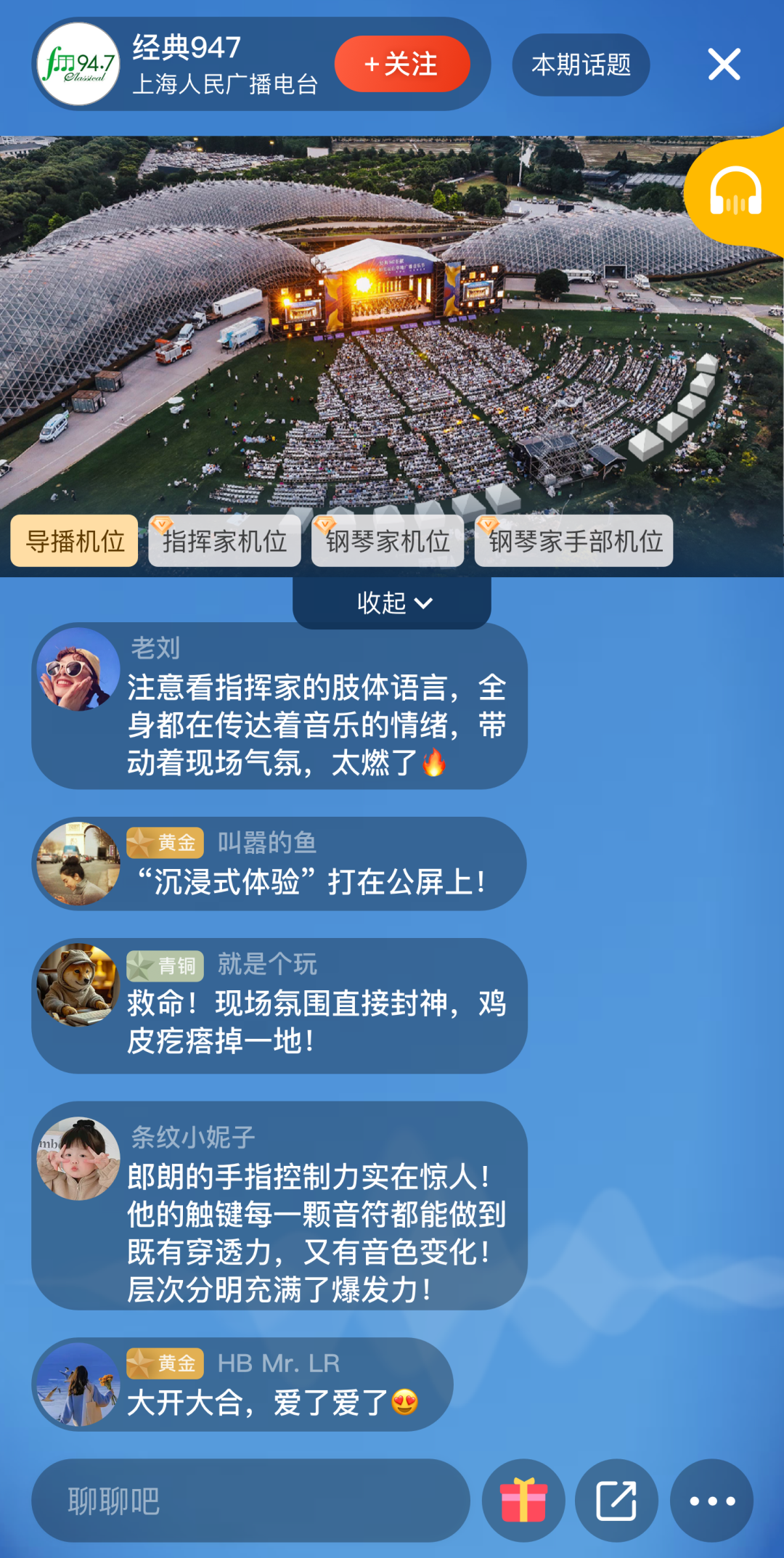View 老刘's profile avatar
The height and width of the screenshot is (1558, 784).
pos(78,669)
